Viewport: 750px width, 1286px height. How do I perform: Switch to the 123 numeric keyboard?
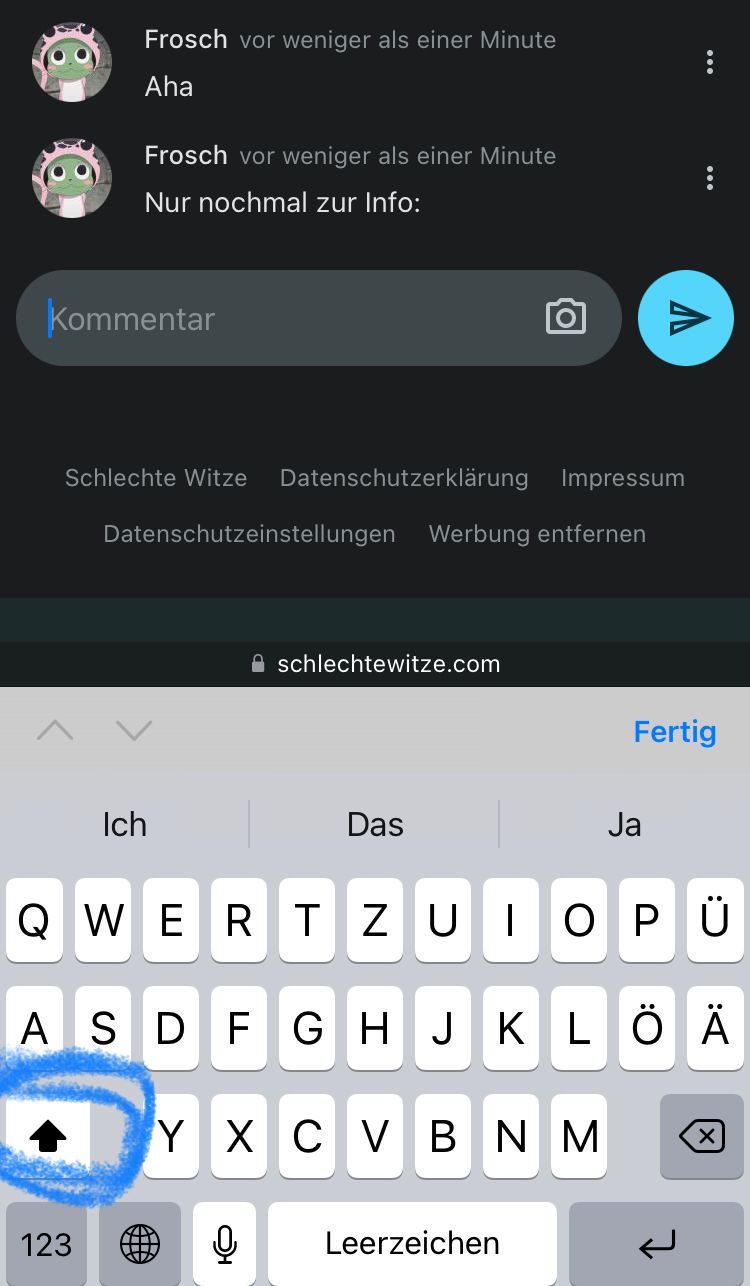click(x=46, y=1245)
